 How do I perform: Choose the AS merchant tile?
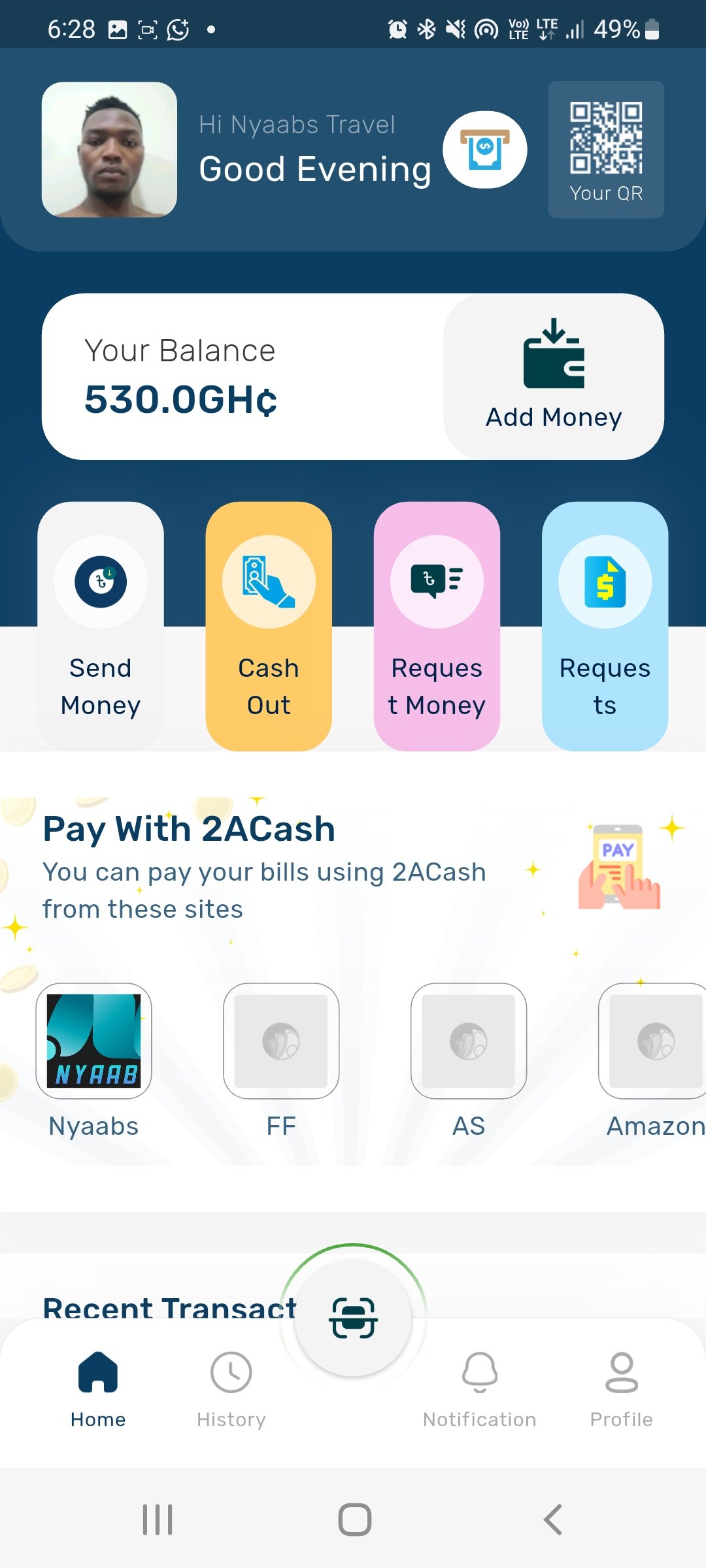tap(469, 1041)
